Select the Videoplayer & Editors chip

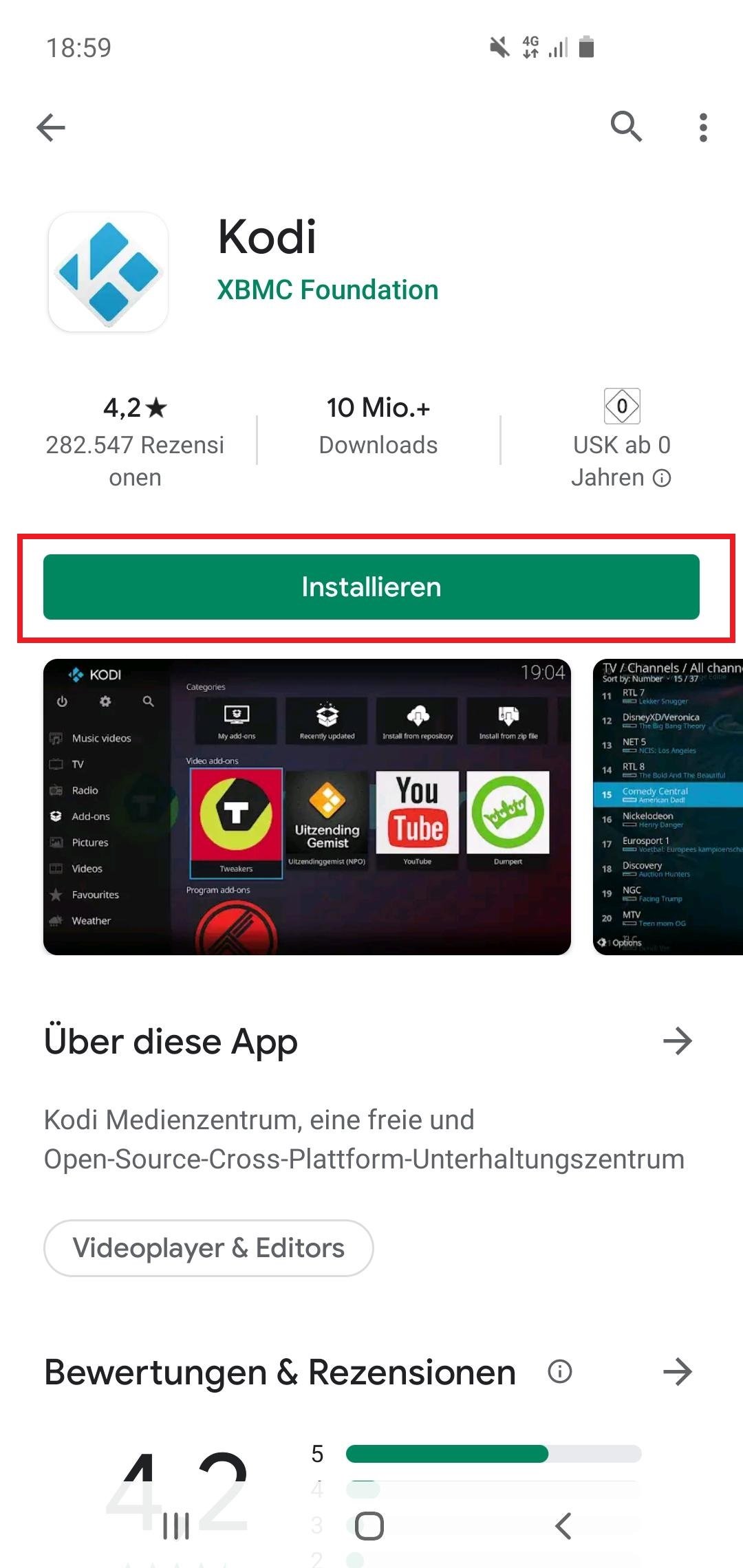point(208,1248)
